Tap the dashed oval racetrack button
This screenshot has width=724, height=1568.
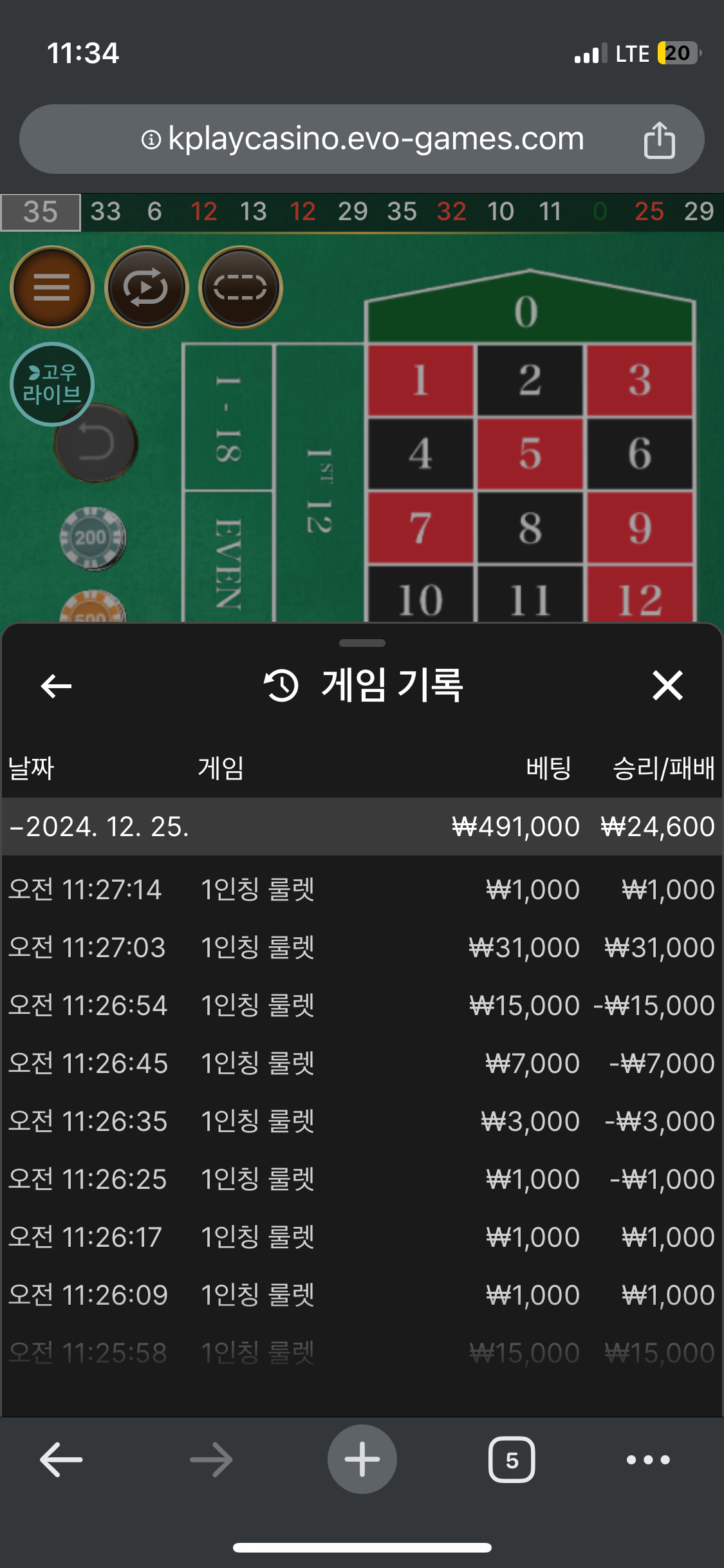tap(240, 287)
